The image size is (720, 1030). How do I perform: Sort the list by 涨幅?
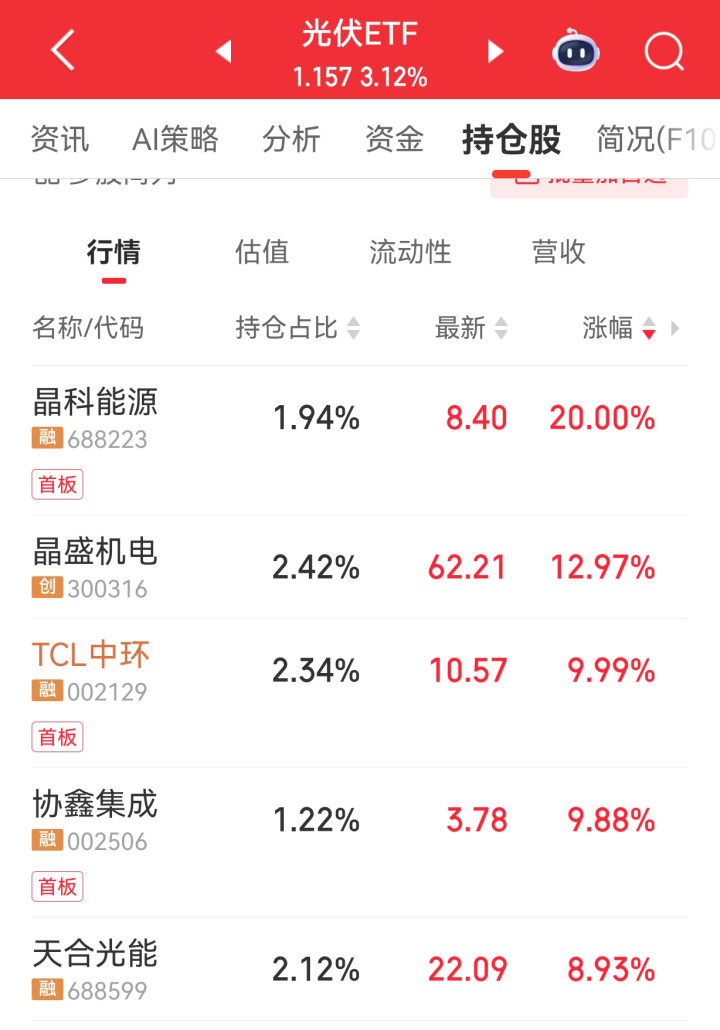619,328
